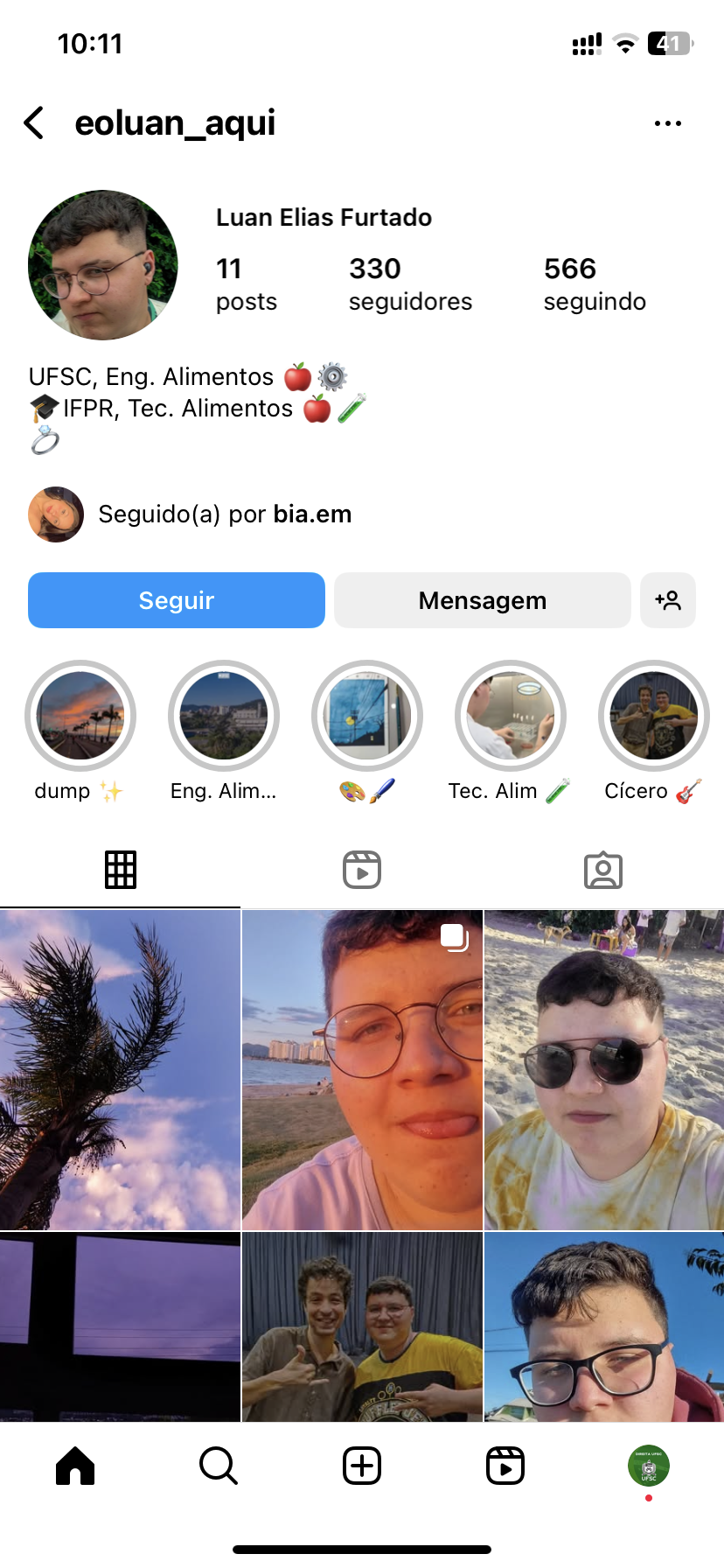Screen dimensions: 724x1568
Task: Open the Search and explore tab
Action: (219, 1466)
